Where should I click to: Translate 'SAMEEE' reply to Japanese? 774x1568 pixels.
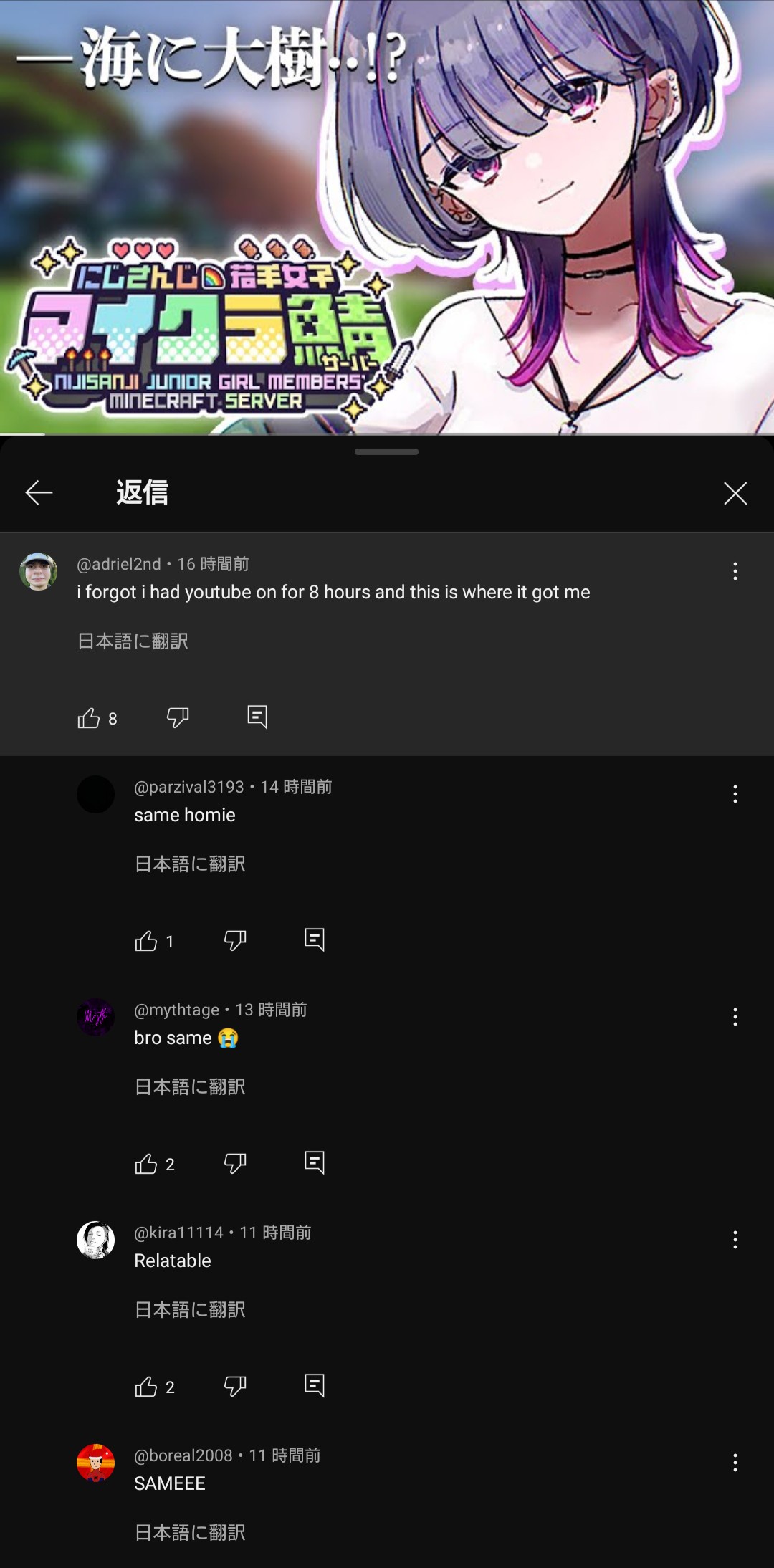(191, 1532)
